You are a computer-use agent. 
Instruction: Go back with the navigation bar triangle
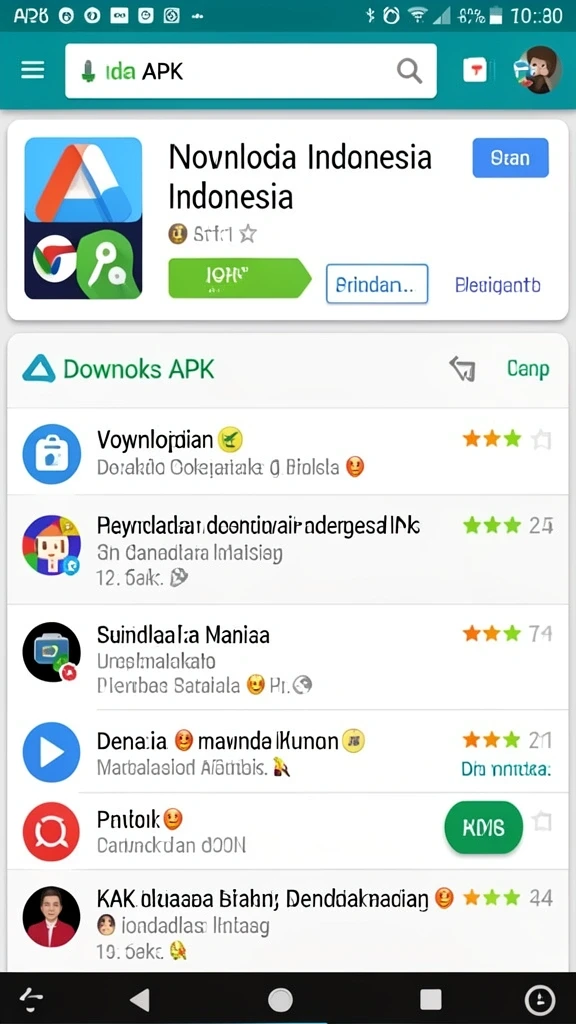pos(140,999)
